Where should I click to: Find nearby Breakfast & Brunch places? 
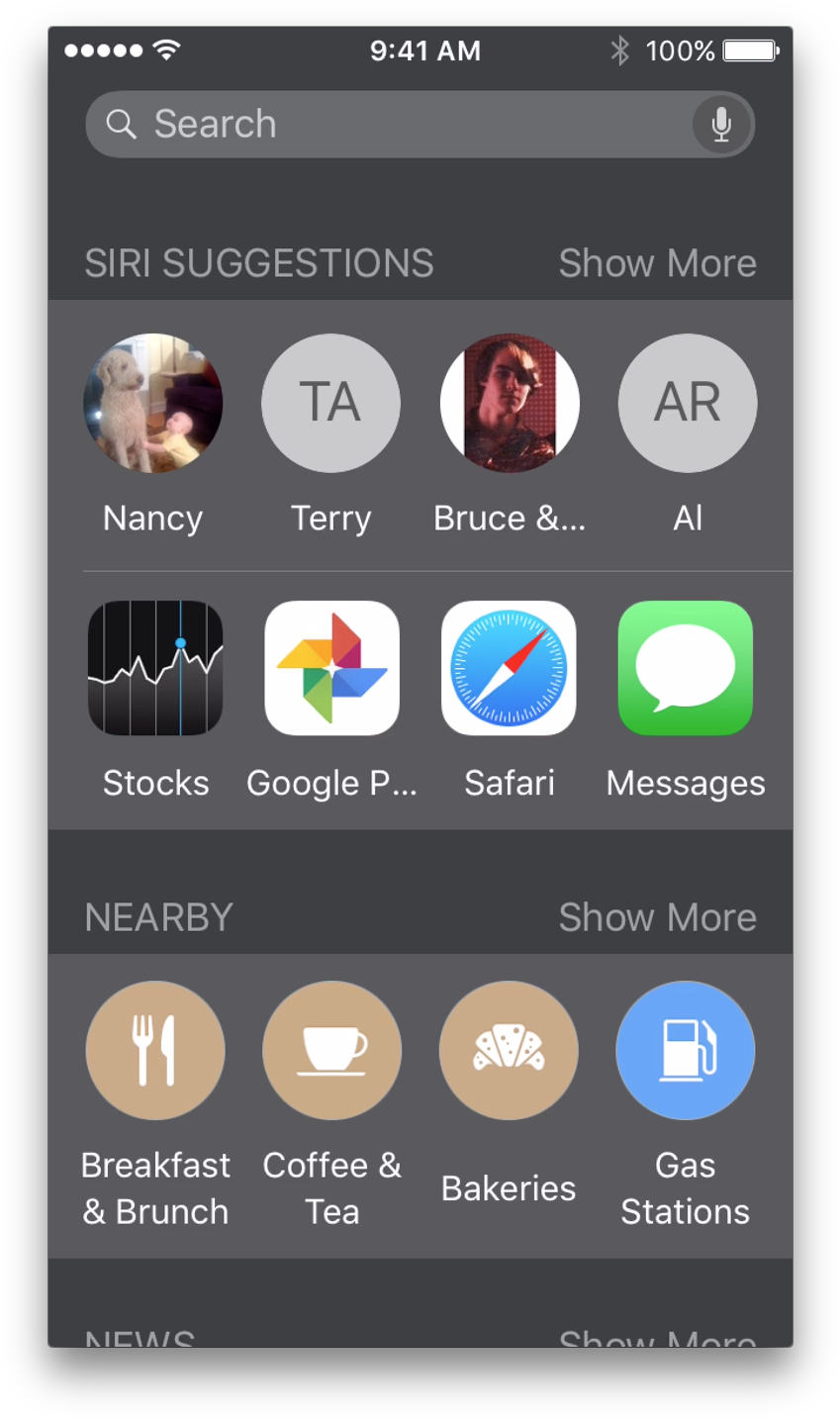click(x=155, y=1051)
